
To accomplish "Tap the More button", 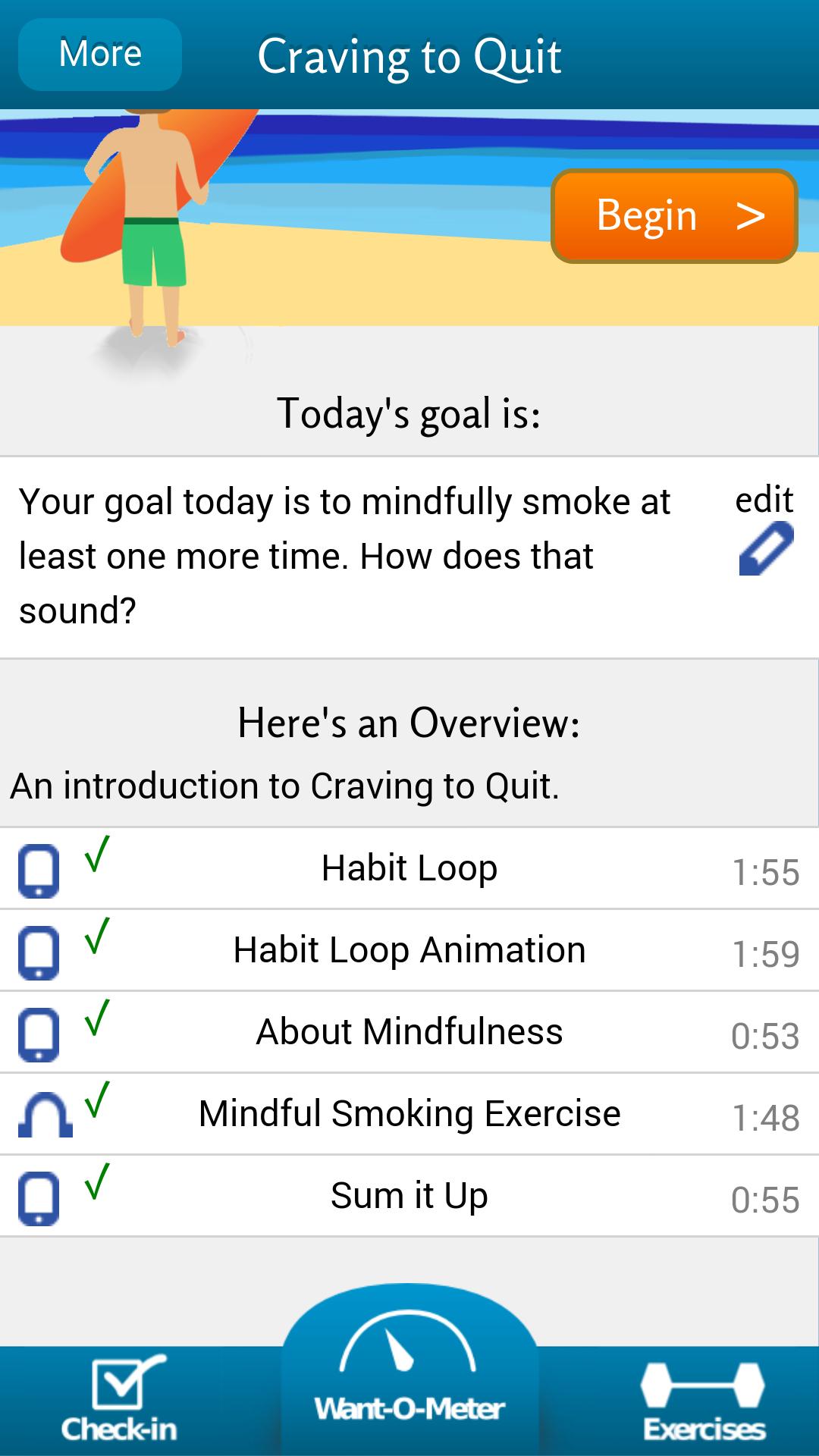I will (99, 53).
